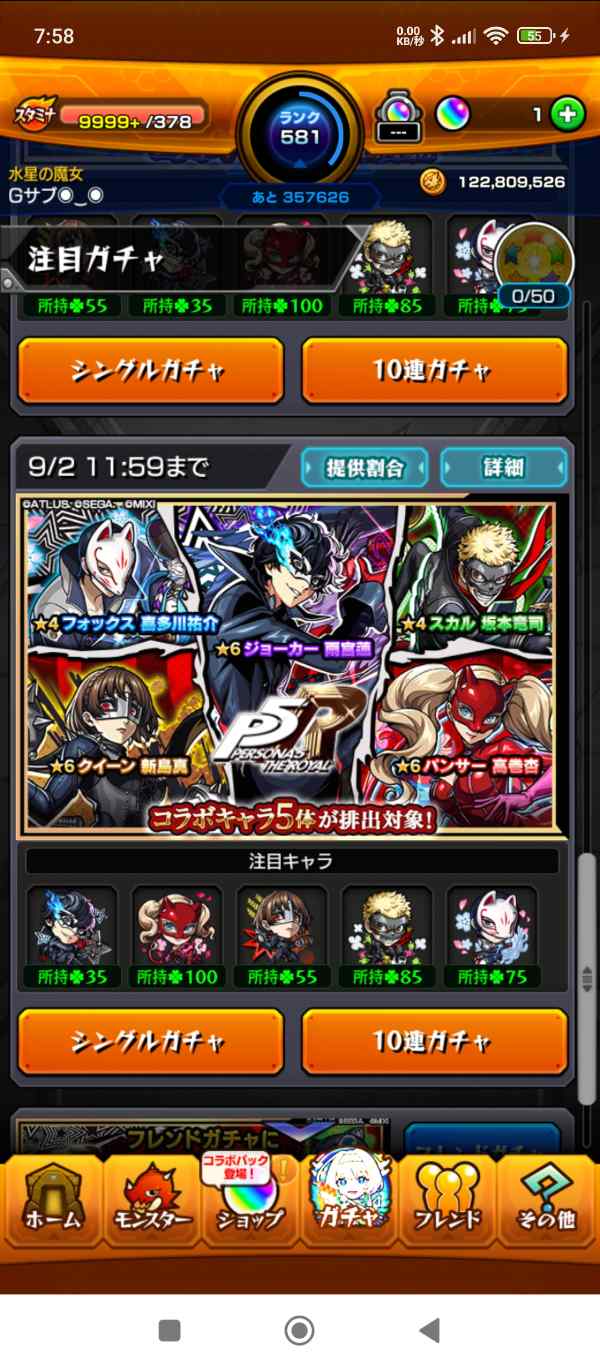
Task: Switch to モンスター tab
Action: (150, 1200)
